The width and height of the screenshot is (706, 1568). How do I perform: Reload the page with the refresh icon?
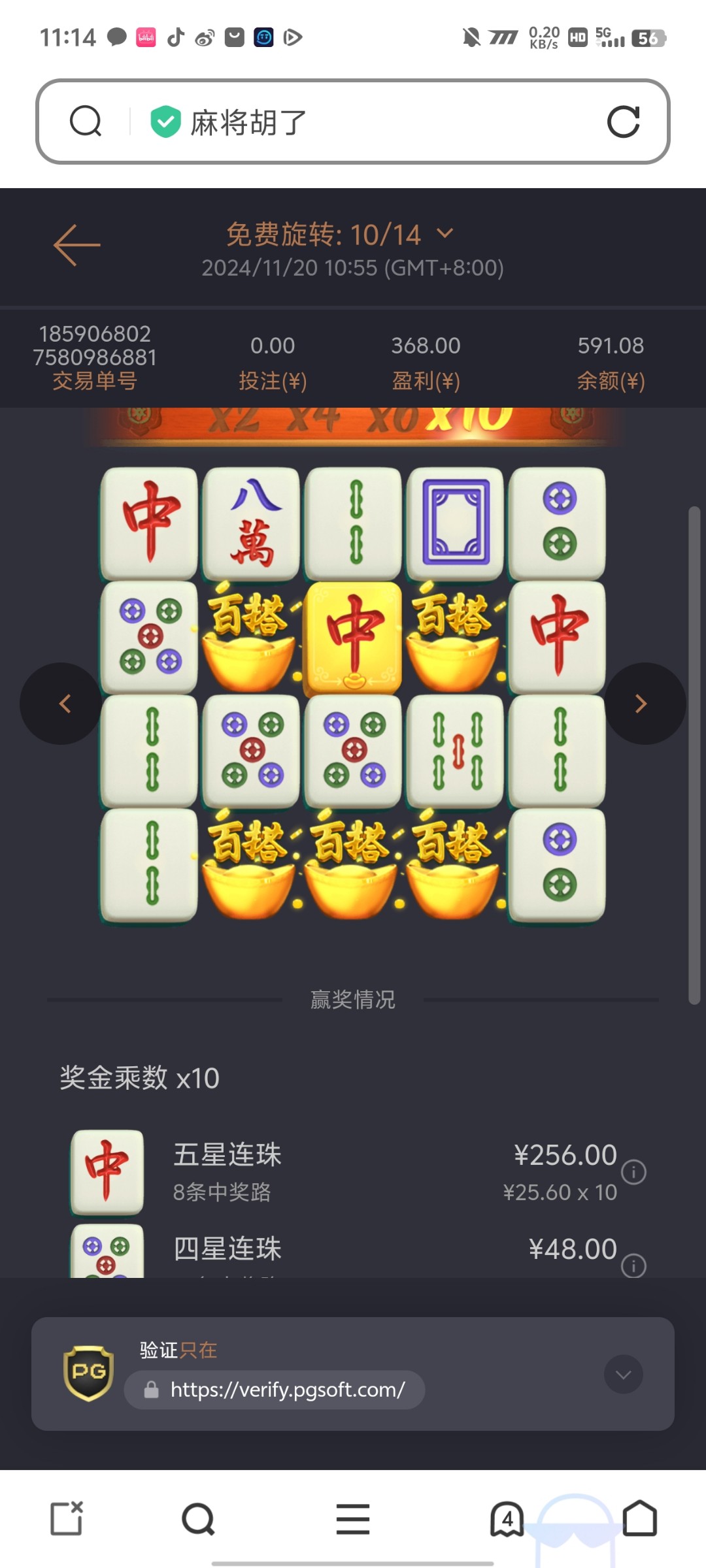tap(623, 122)
